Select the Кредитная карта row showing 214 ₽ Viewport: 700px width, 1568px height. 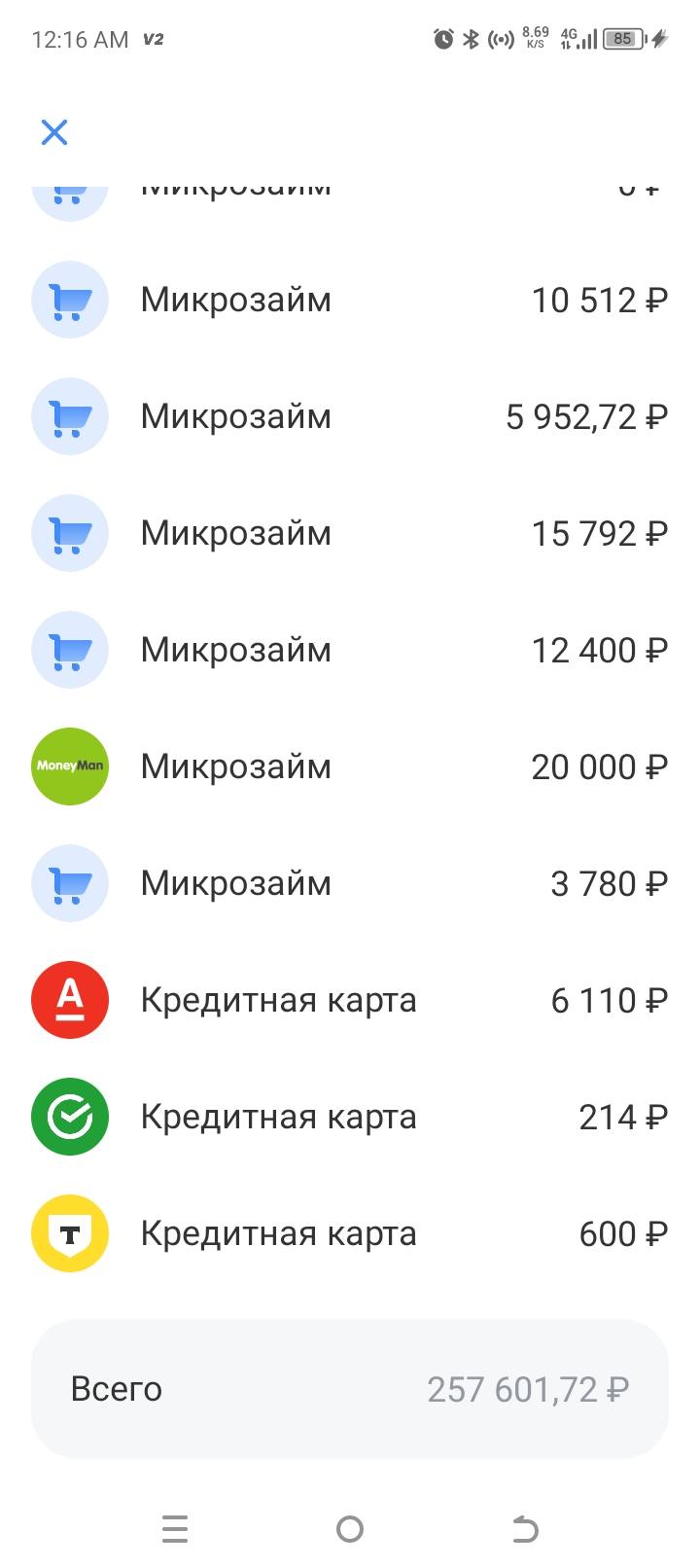click(x=350, y=1117)
